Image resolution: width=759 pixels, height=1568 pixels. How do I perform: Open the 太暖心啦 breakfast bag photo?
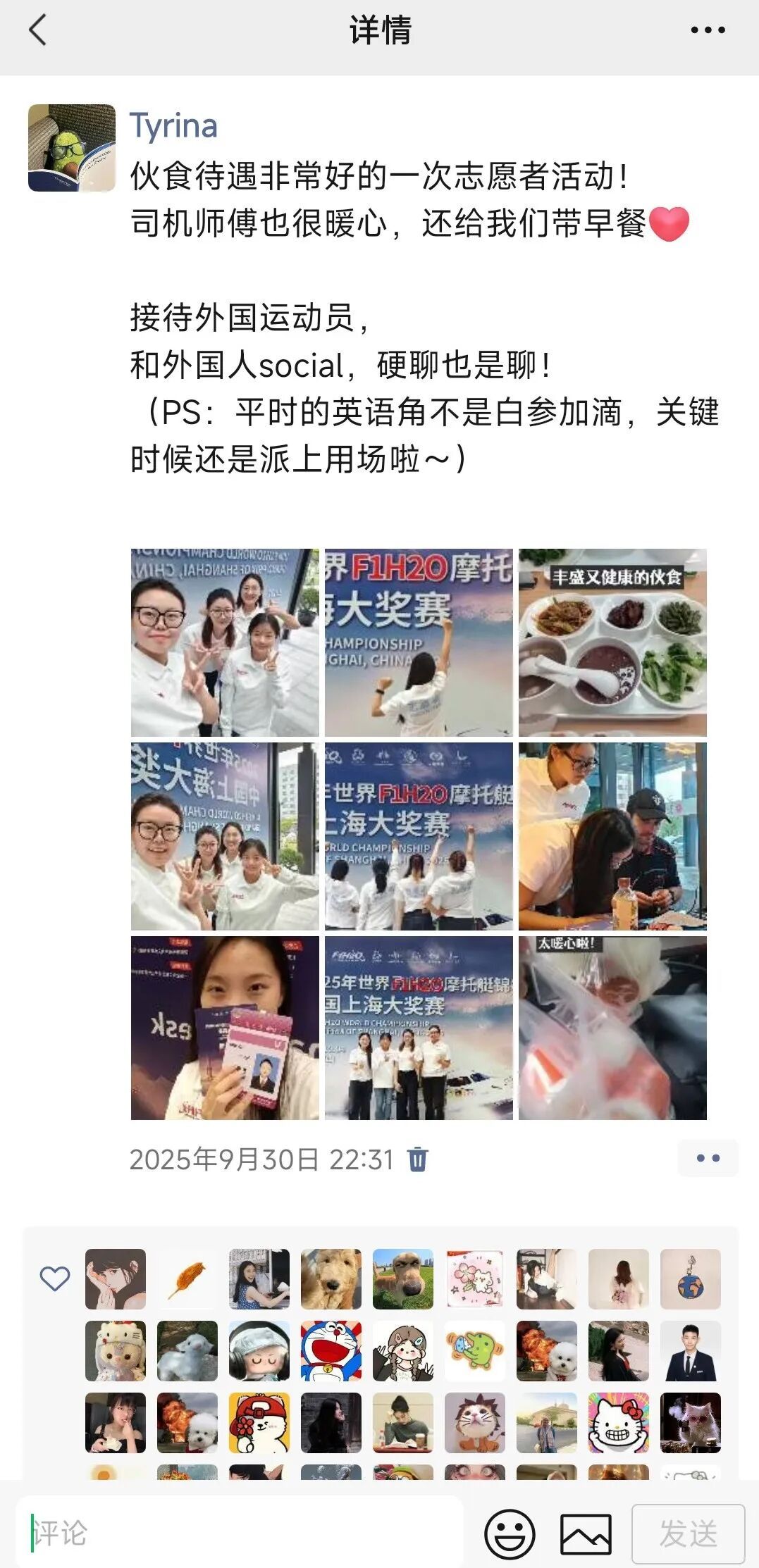[x=612, y=1028]
